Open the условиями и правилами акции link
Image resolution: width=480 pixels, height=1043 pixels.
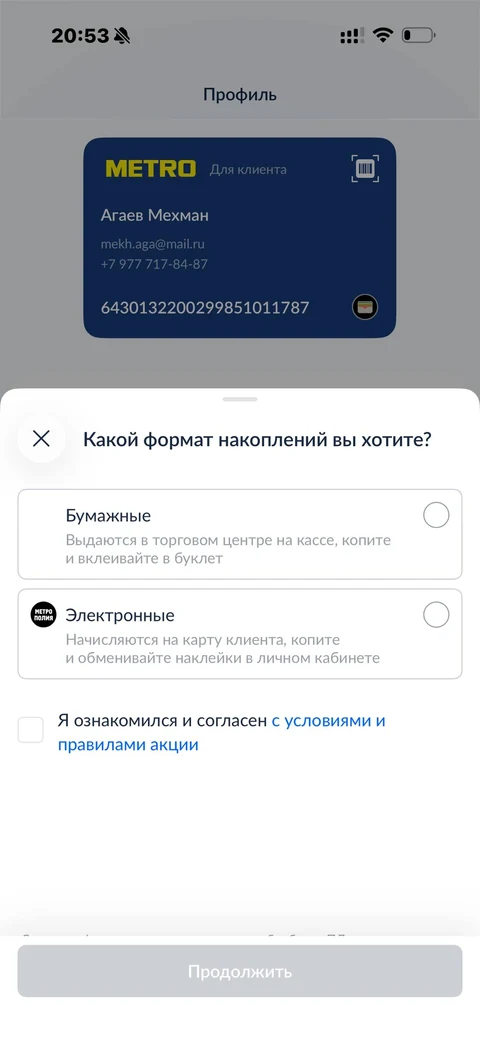tap(221, 732)
